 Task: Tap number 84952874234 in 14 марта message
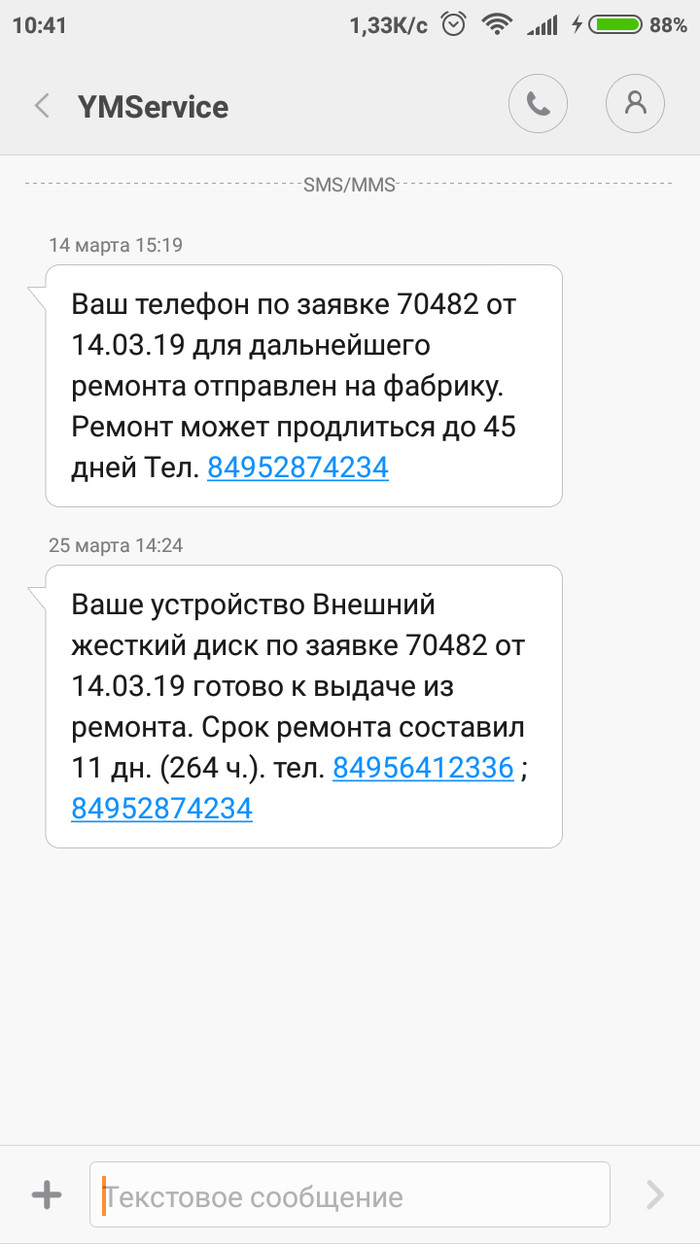[x=297, y=467]
